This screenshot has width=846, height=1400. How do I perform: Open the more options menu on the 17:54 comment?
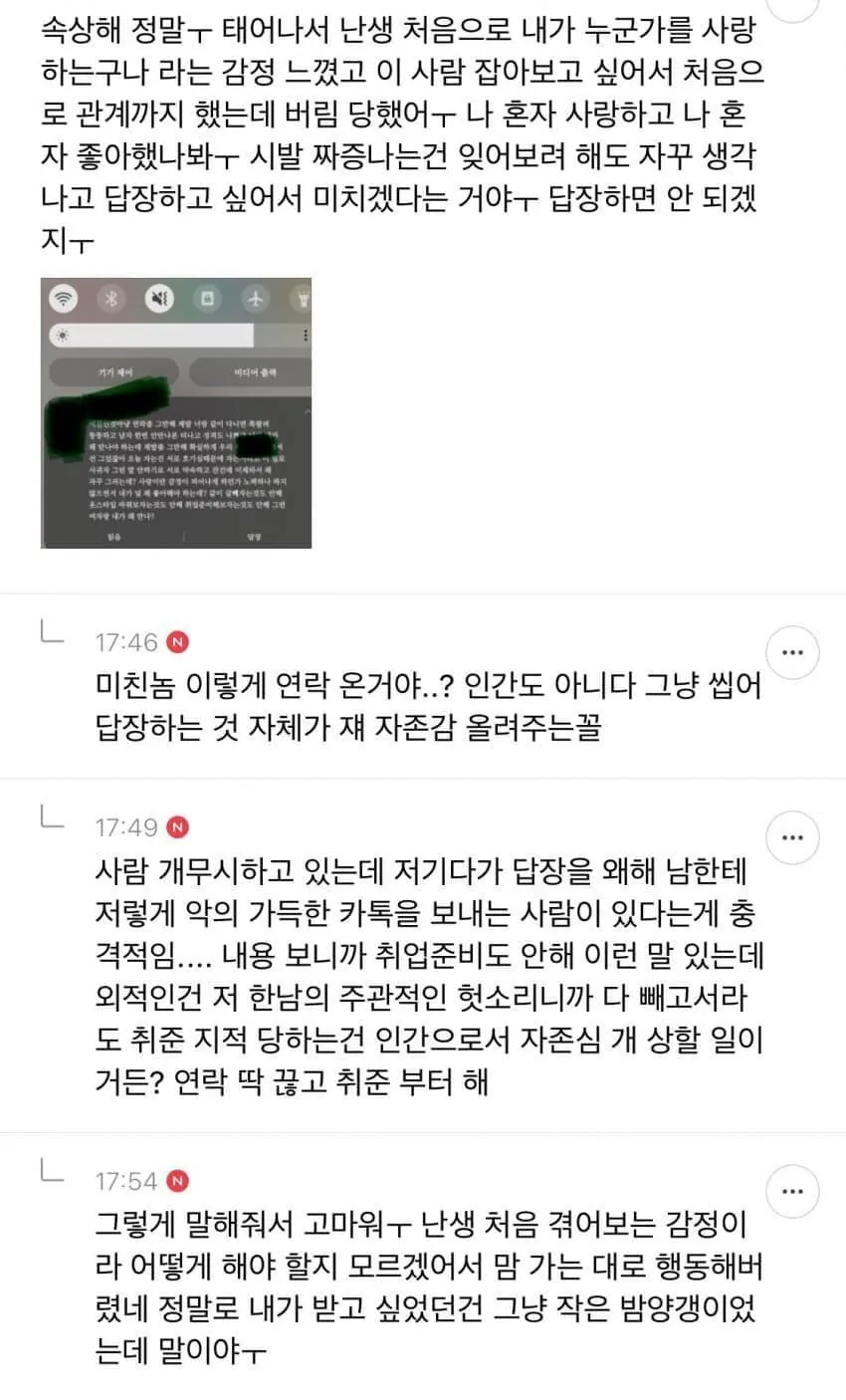click(792, 1191)
